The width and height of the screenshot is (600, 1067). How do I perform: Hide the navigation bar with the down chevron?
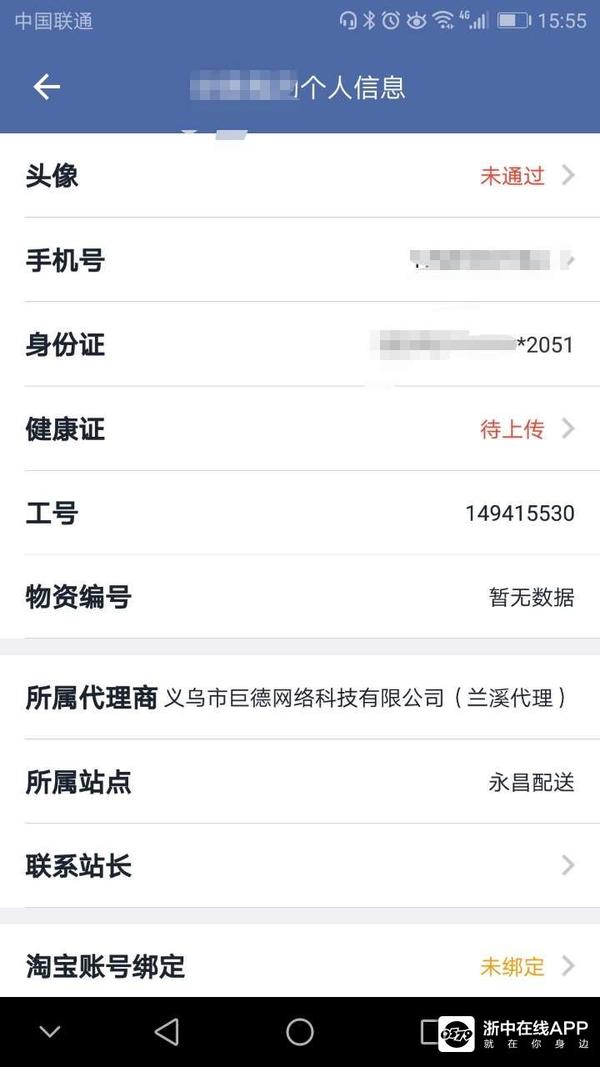[x=49, y=1032]
